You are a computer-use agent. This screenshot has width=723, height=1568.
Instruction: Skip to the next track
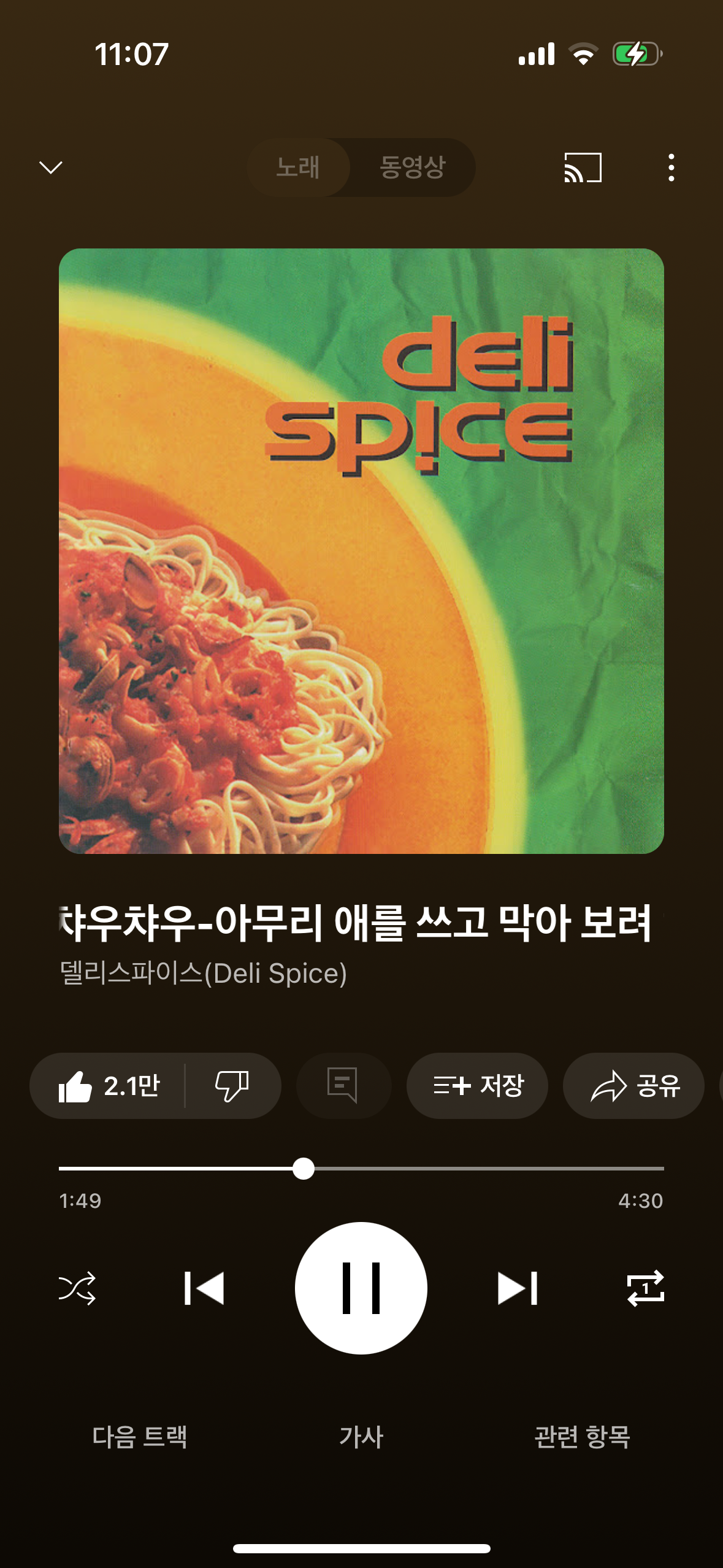518,1288
